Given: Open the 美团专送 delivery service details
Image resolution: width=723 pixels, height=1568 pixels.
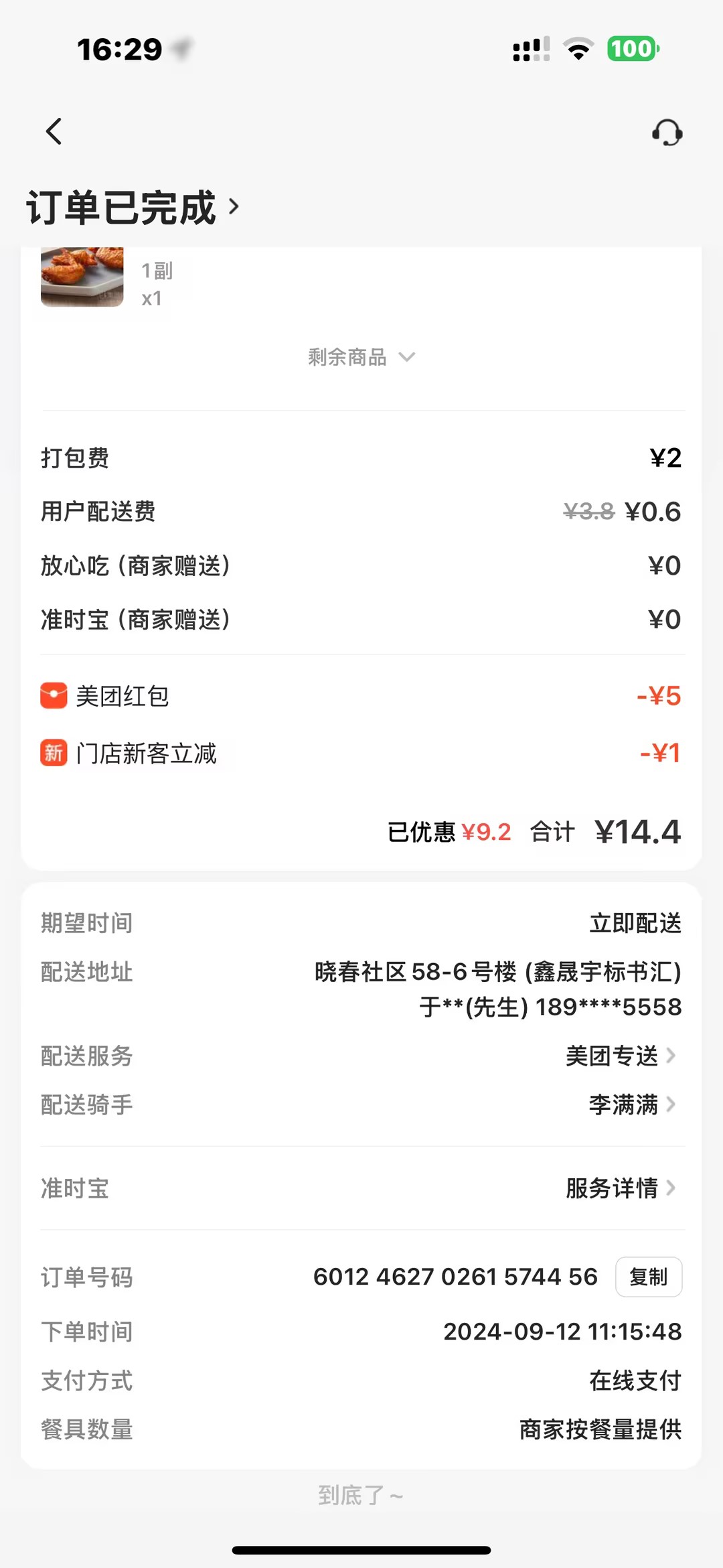Looking at the screenshot, I should pyautogui.click(x=621, y=1056).
